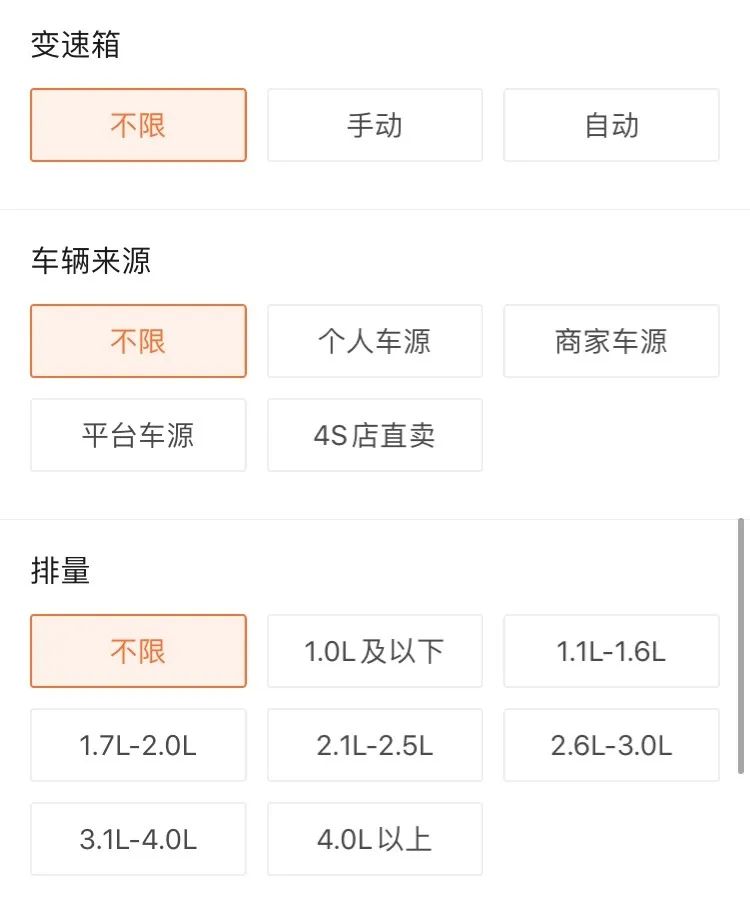The height and width of the screenshot is (901, 750).
Task: Choose 商家车源 as vehicle source
Action: point(611,341)
